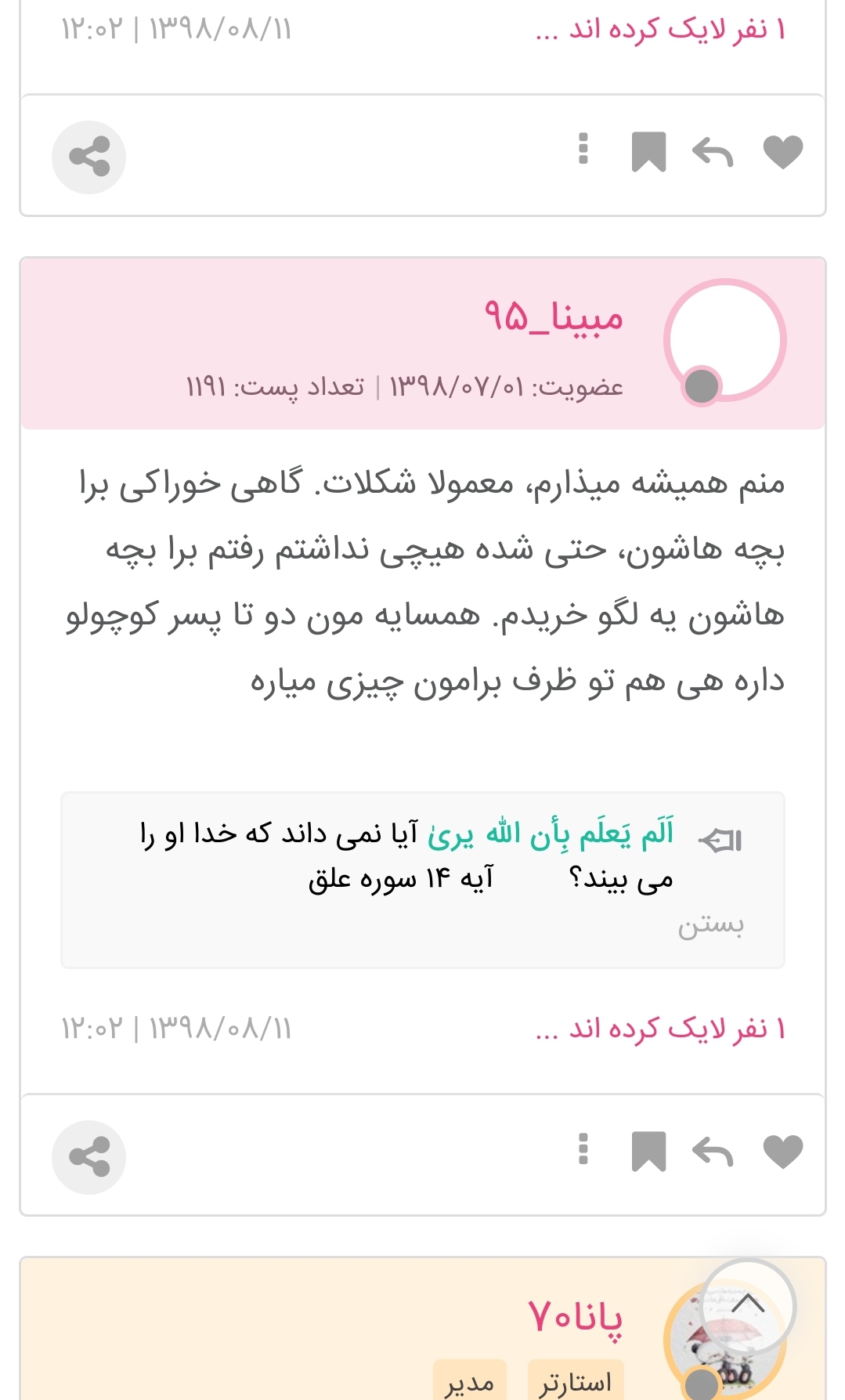Reply to مبینا_۹۵'s post

tap(713, 1152)
